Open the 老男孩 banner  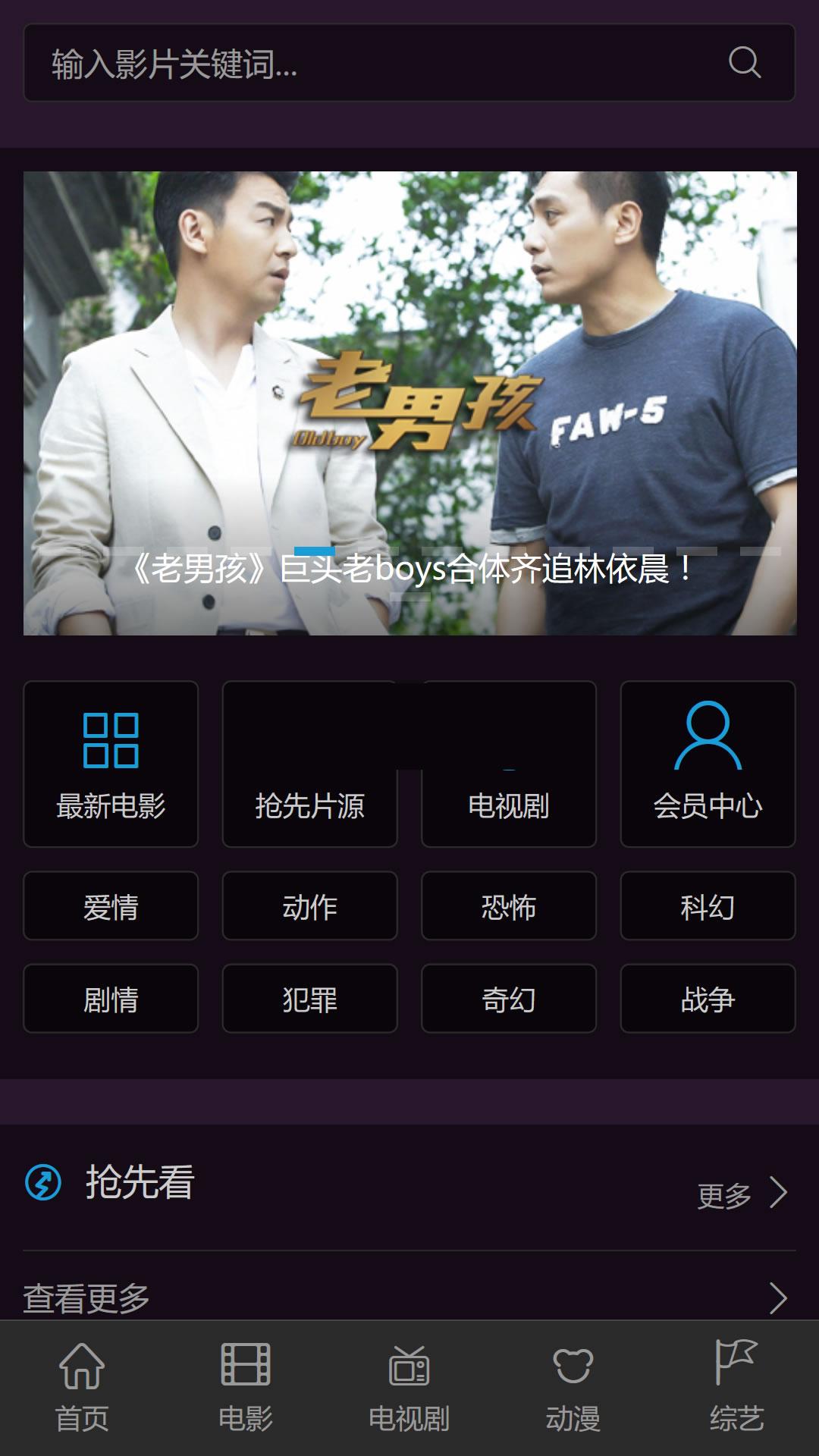point(409,403)
